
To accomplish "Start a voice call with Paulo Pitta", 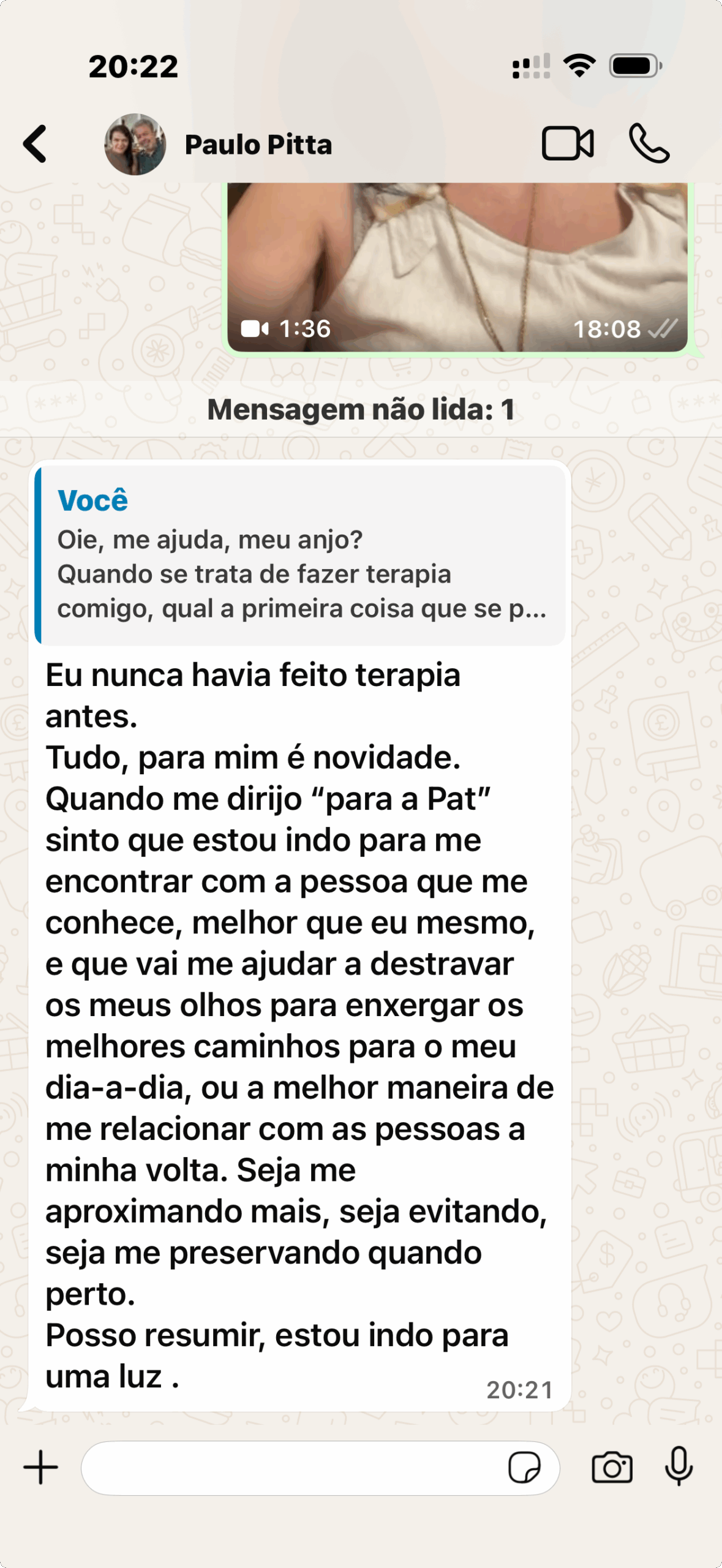I will point(649,144).
